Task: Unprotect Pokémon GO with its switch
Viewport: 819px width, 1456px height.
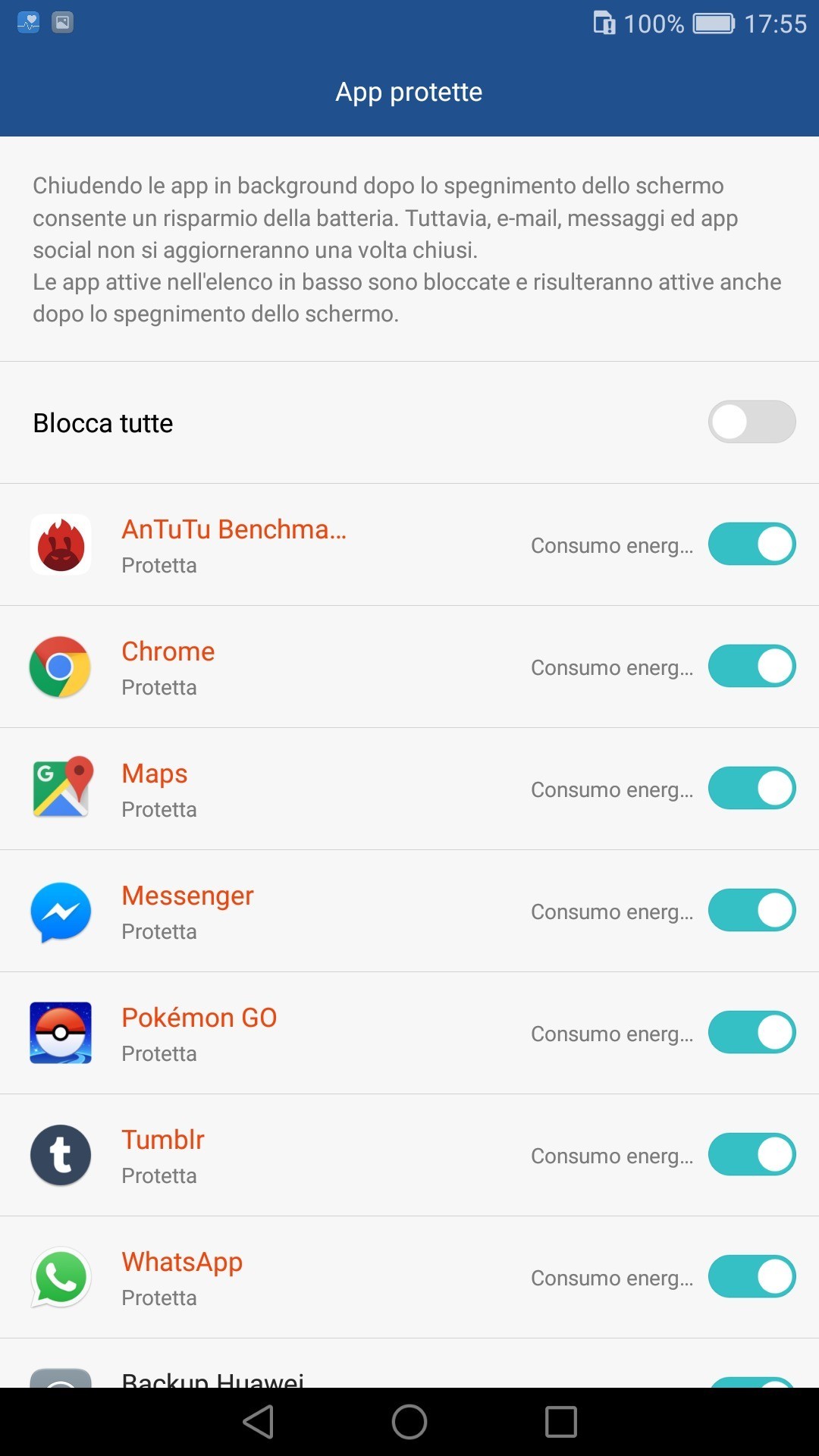Action: 752,1033
